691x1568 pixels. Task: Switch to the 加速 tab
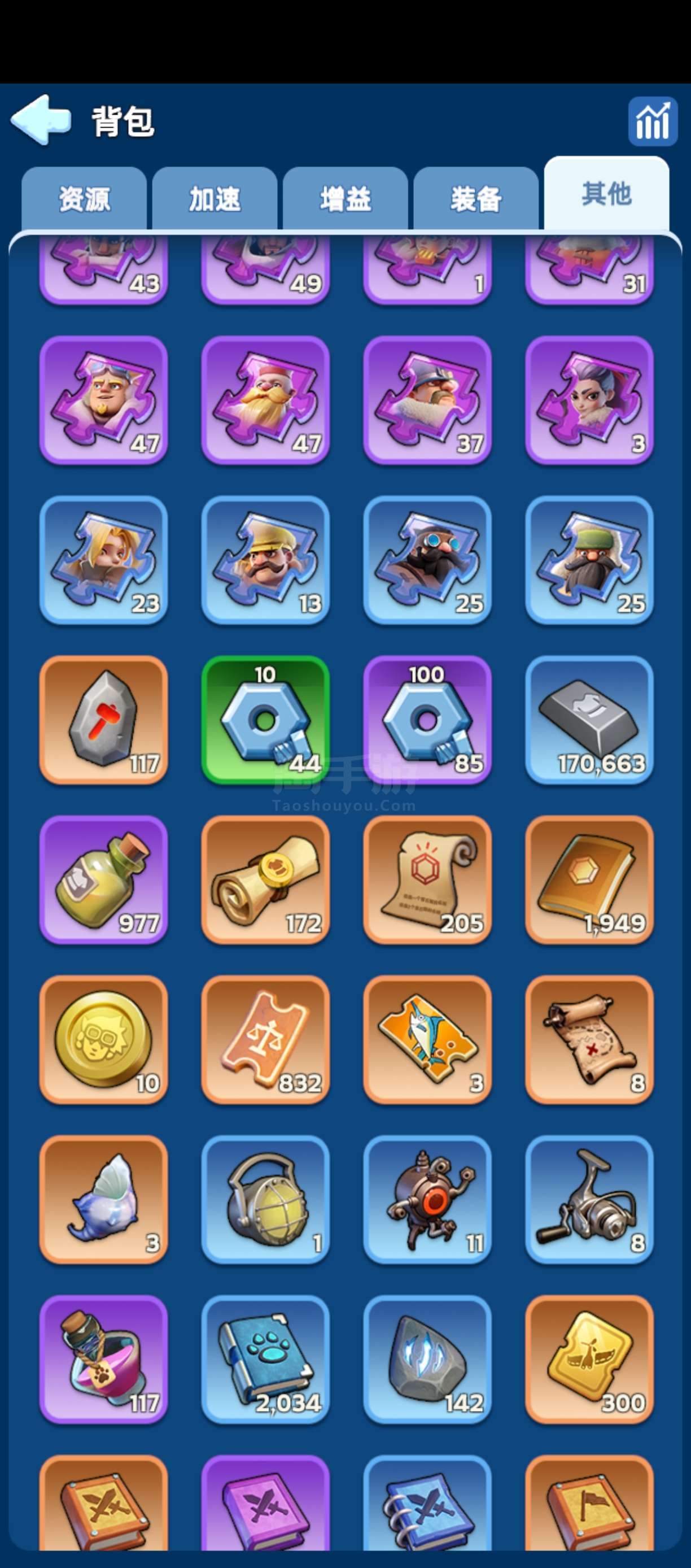[215, 198]
